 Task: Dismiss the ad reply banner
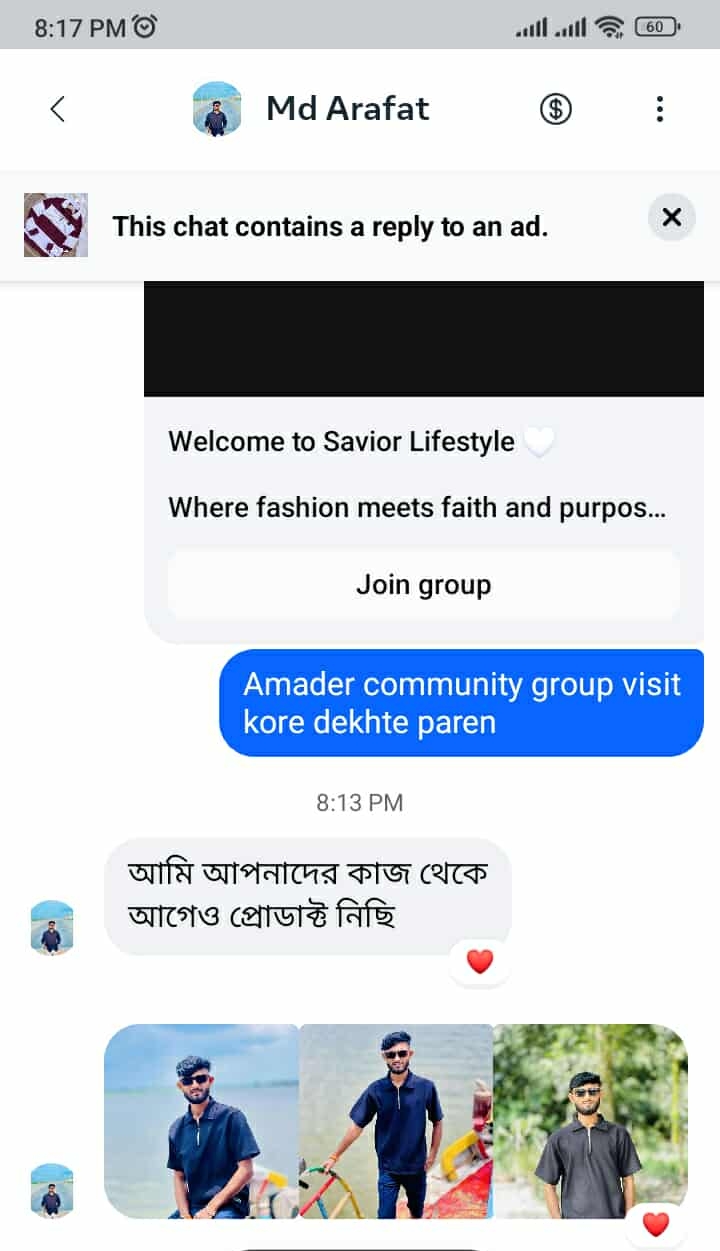[671, 217]
